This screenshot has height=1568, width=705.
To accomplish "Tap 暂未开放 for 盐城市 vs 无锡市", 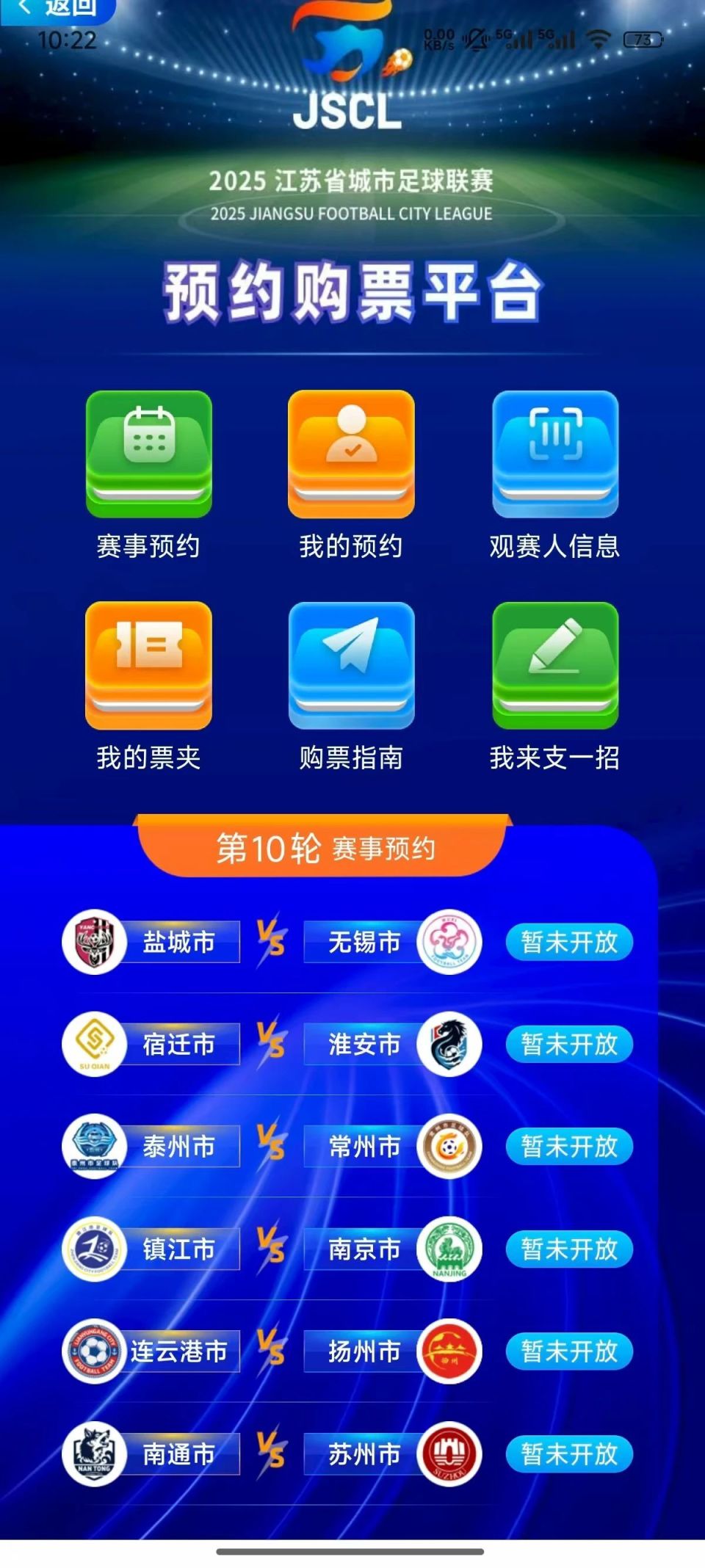I will click(x=569, y=942).
